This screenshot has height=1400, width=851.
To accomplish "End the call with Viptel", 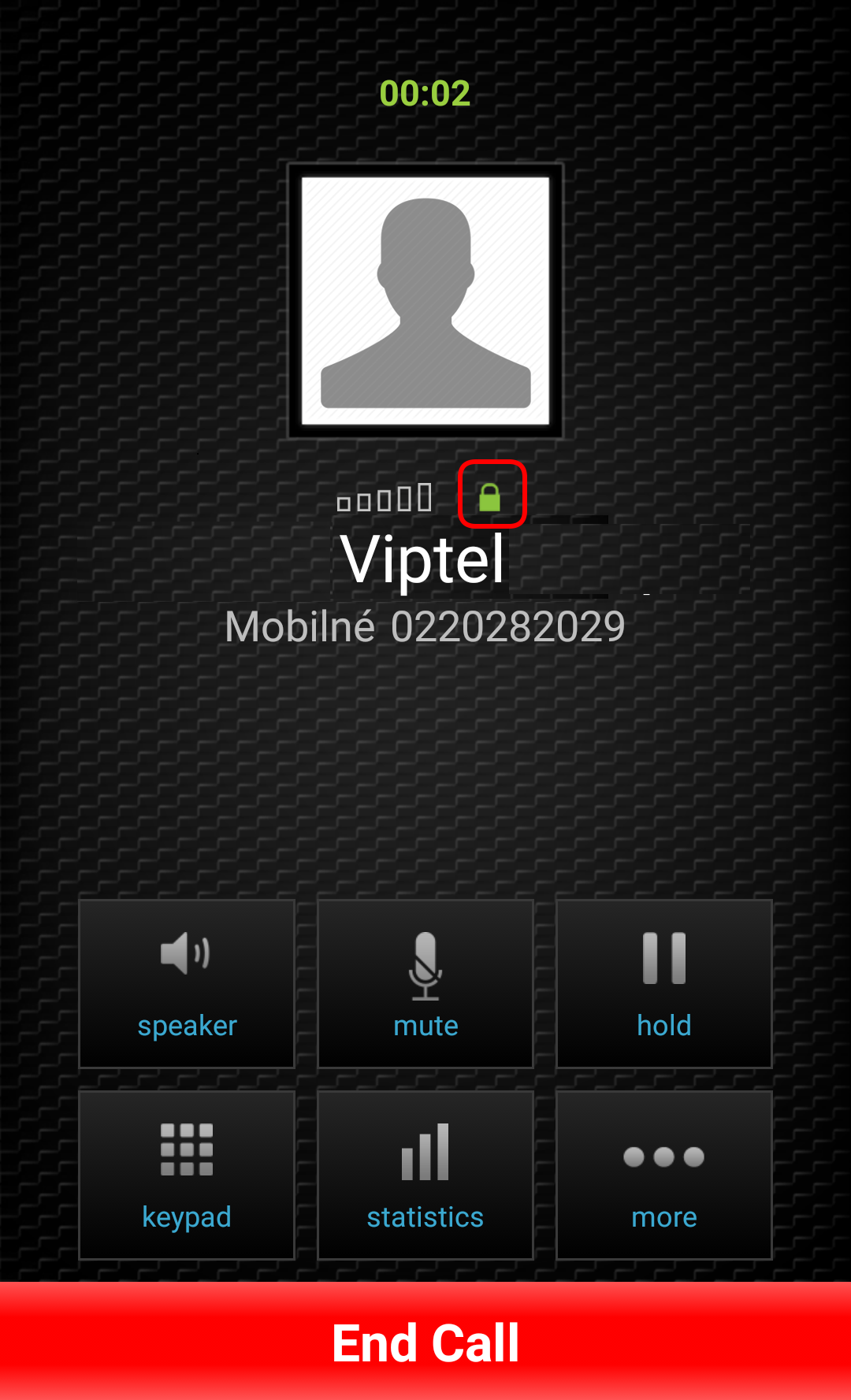I will (425, 1341).
